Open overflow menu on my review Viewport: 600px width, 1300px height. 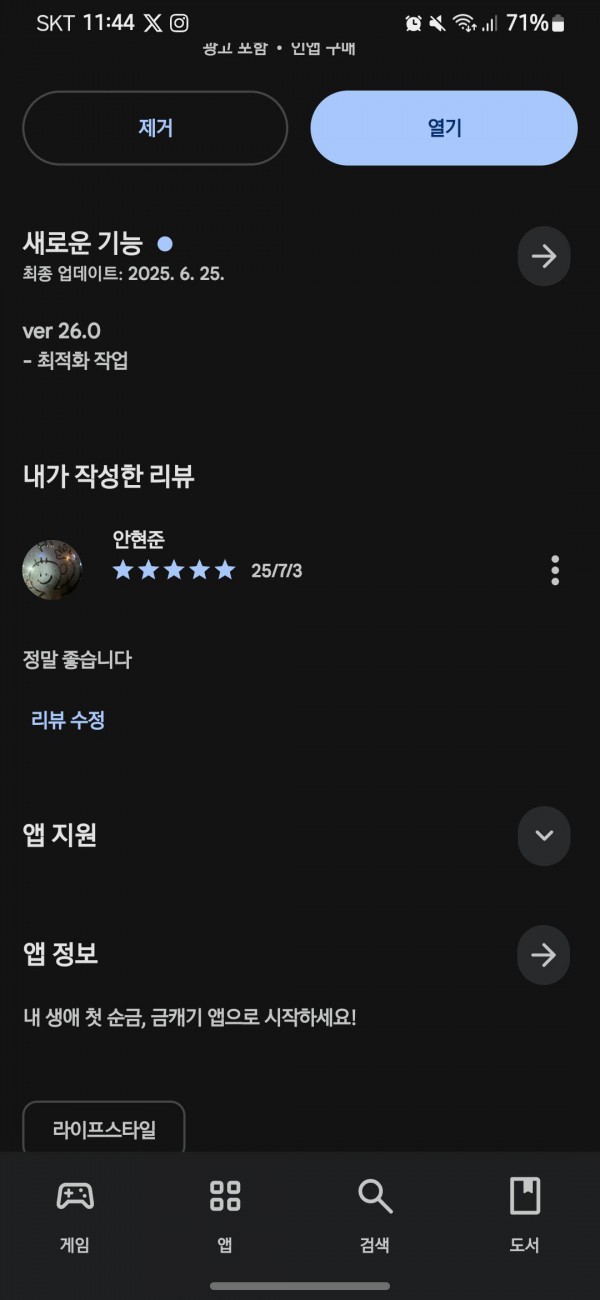click(555, 570)
